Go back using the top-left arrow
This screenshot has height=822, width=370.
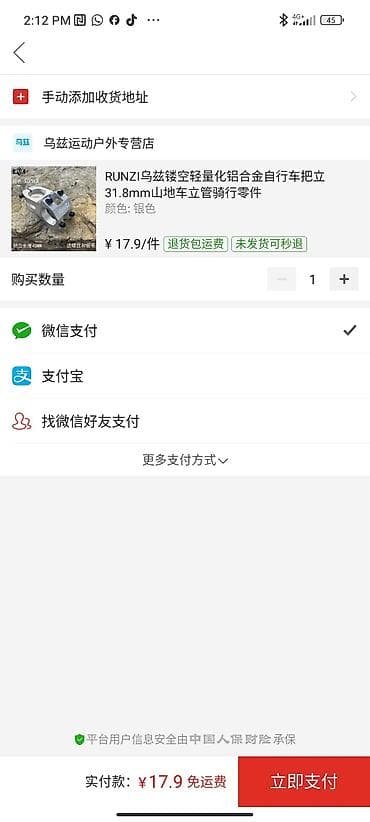tap(19, 52)
